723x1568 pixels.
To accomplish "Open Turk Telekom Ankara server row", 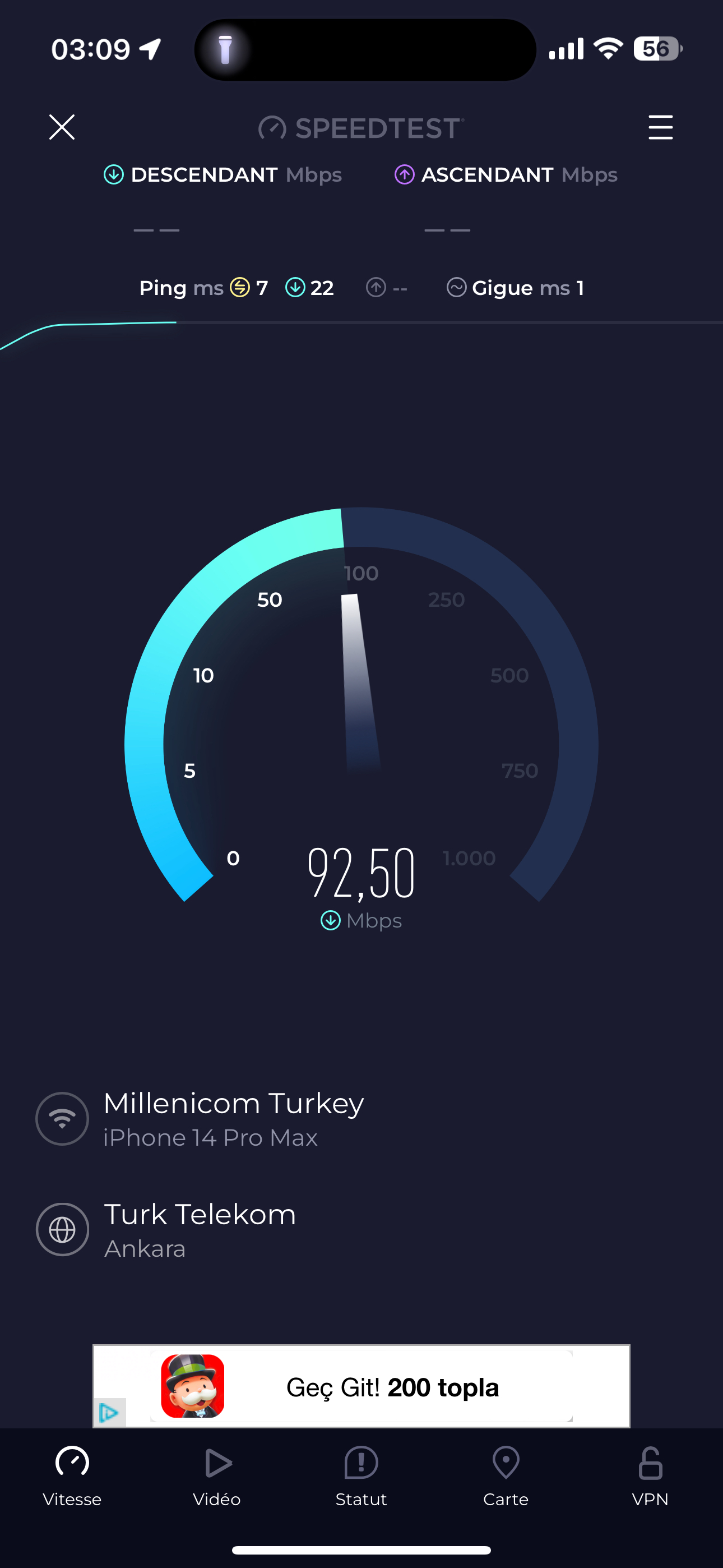I will pos(200,1229).
